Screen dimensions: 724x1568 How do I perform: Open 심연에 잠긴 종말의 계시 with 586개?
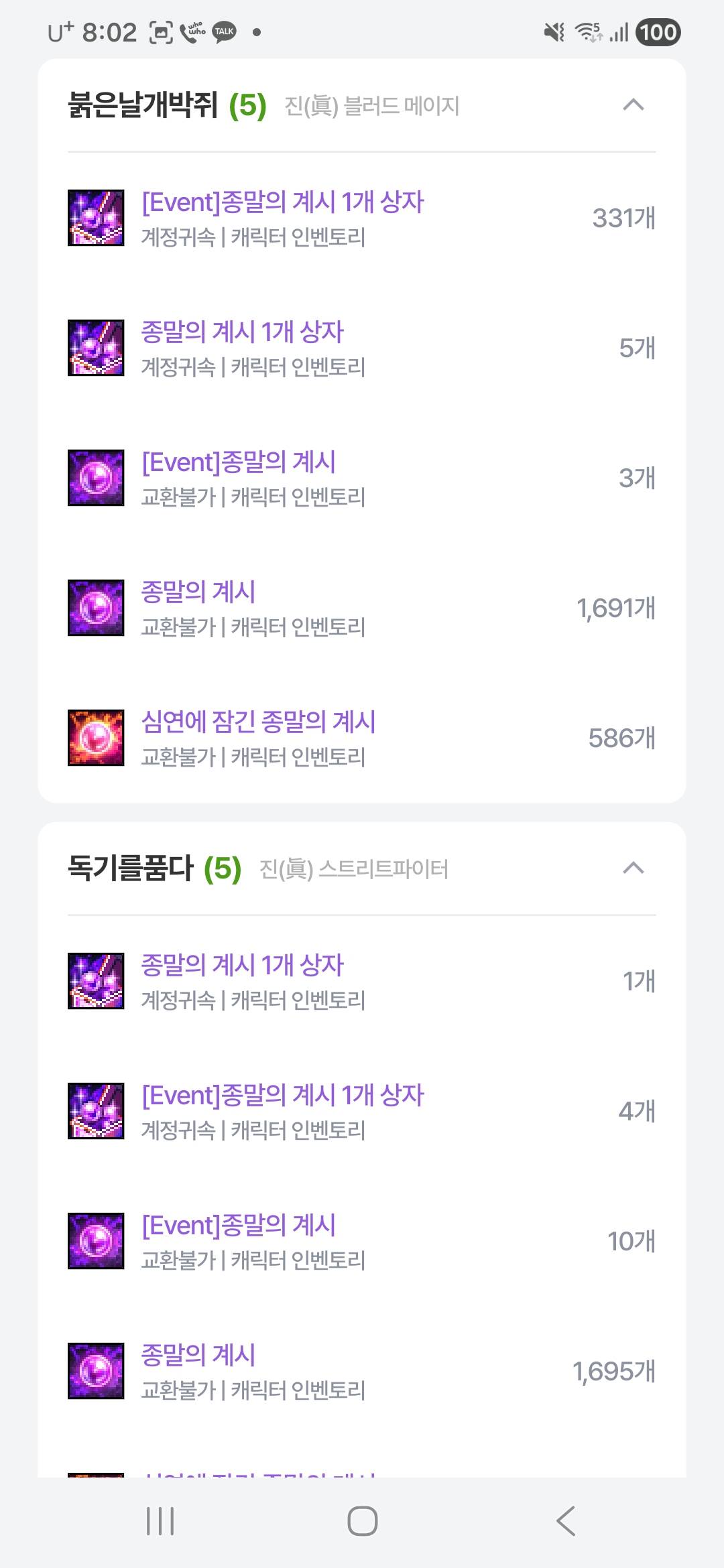tap(258, 722)
